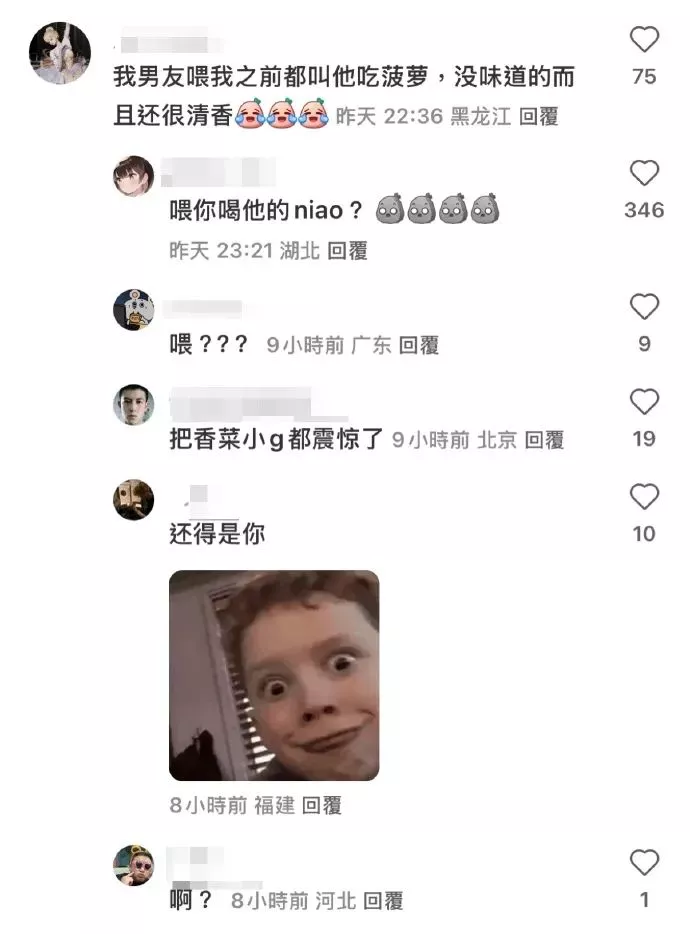Like the 'niao' reply with 346 likes
The image size is (690, 934).
coord(644,174)
